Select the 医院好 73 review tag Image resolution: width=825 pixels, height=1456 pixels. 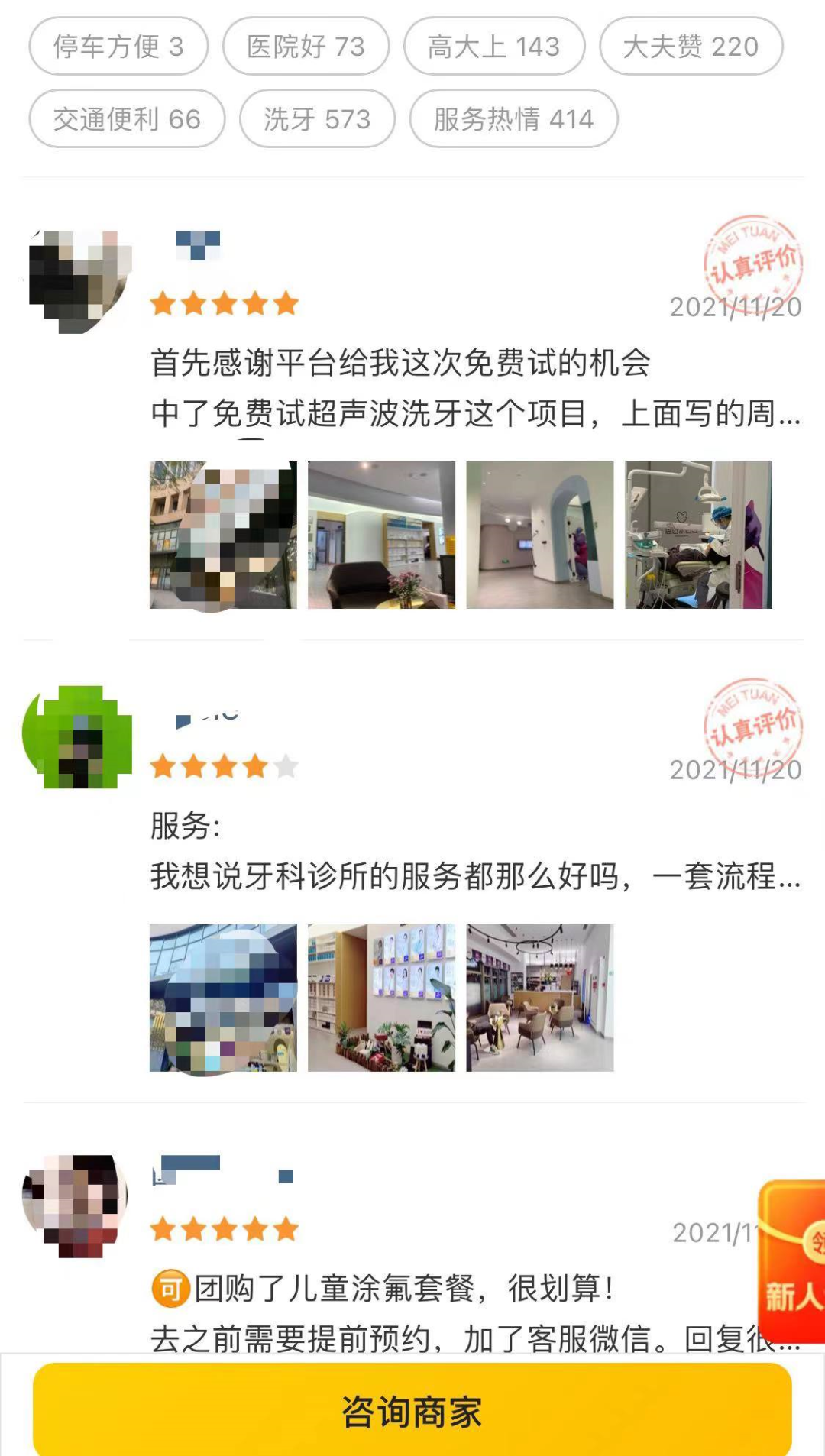tap(306, 47)
